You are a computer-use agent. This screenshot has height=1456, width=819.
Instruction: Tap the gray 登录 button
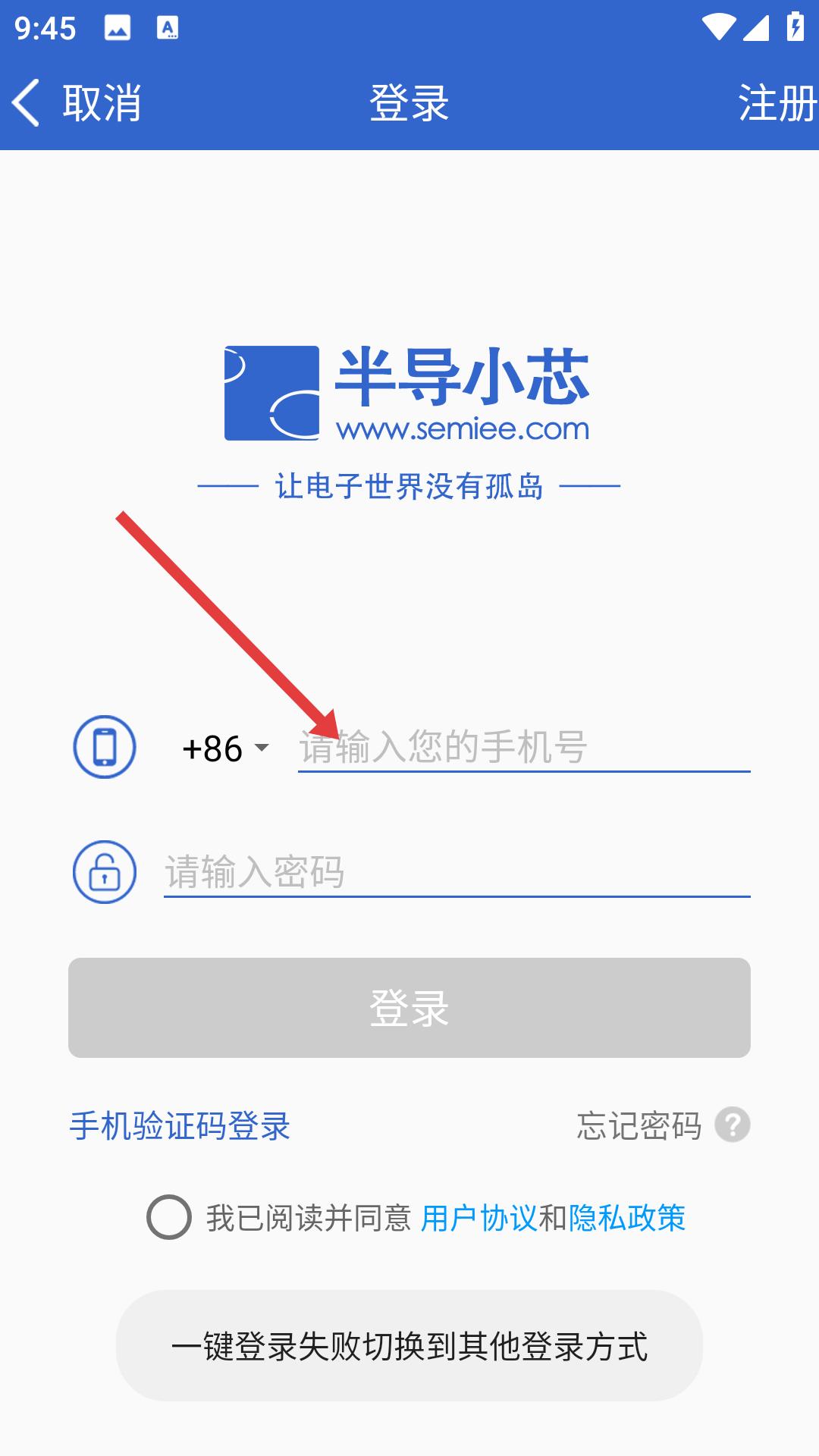409,1008
